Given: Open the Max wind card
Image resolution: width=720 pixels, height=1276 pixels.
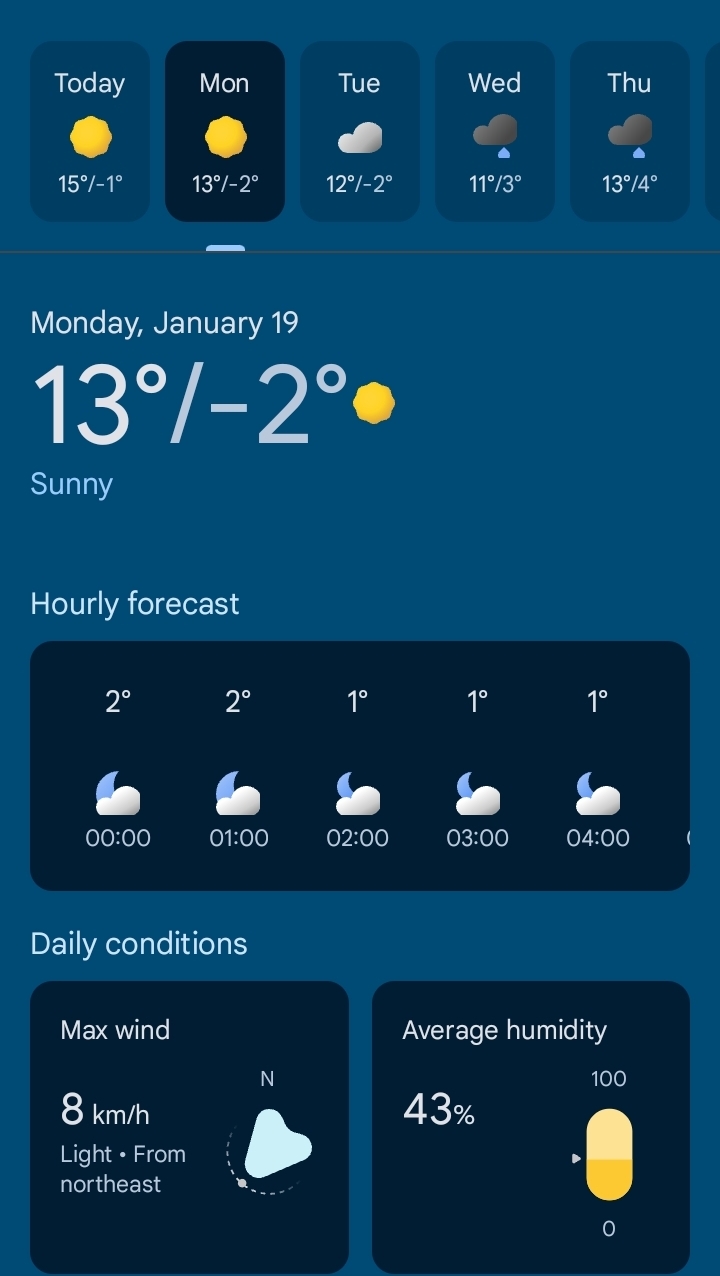Looking at the screenshot, I should pos(190,1125).
